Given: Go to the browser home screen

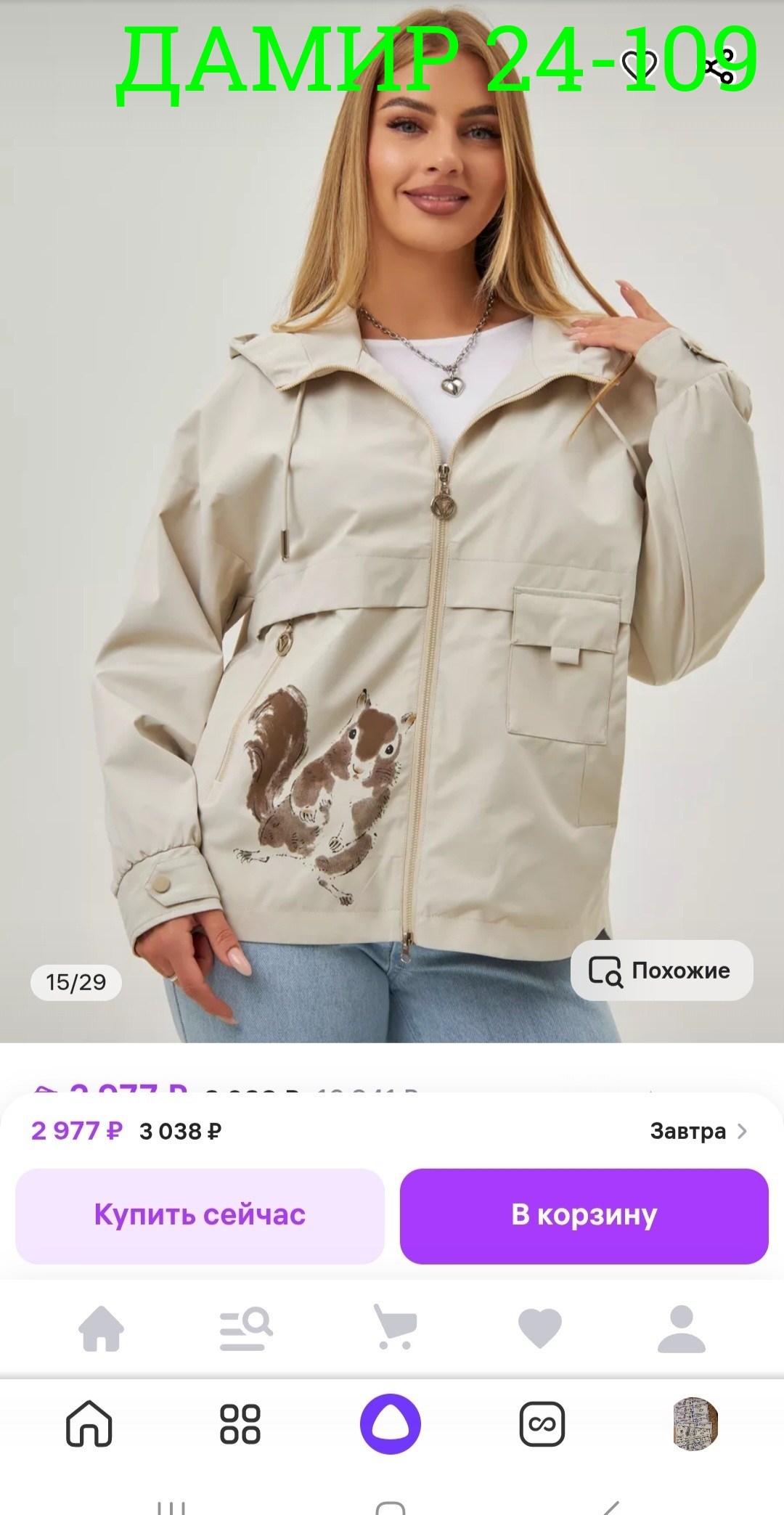Looking at the screenshot, I should pyautogui.click(x=89, y=1424).
